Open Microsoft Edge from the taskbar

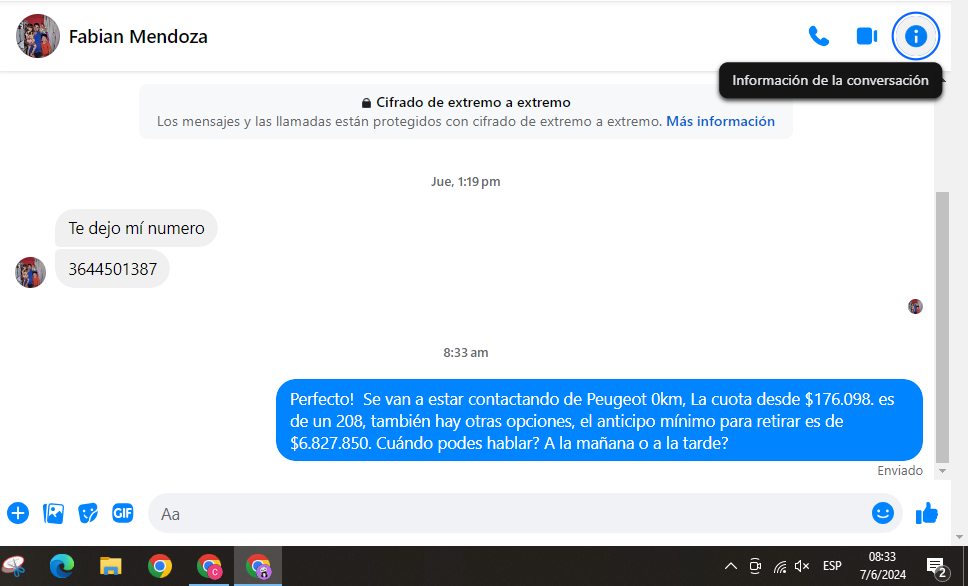[x=62, y=566]
